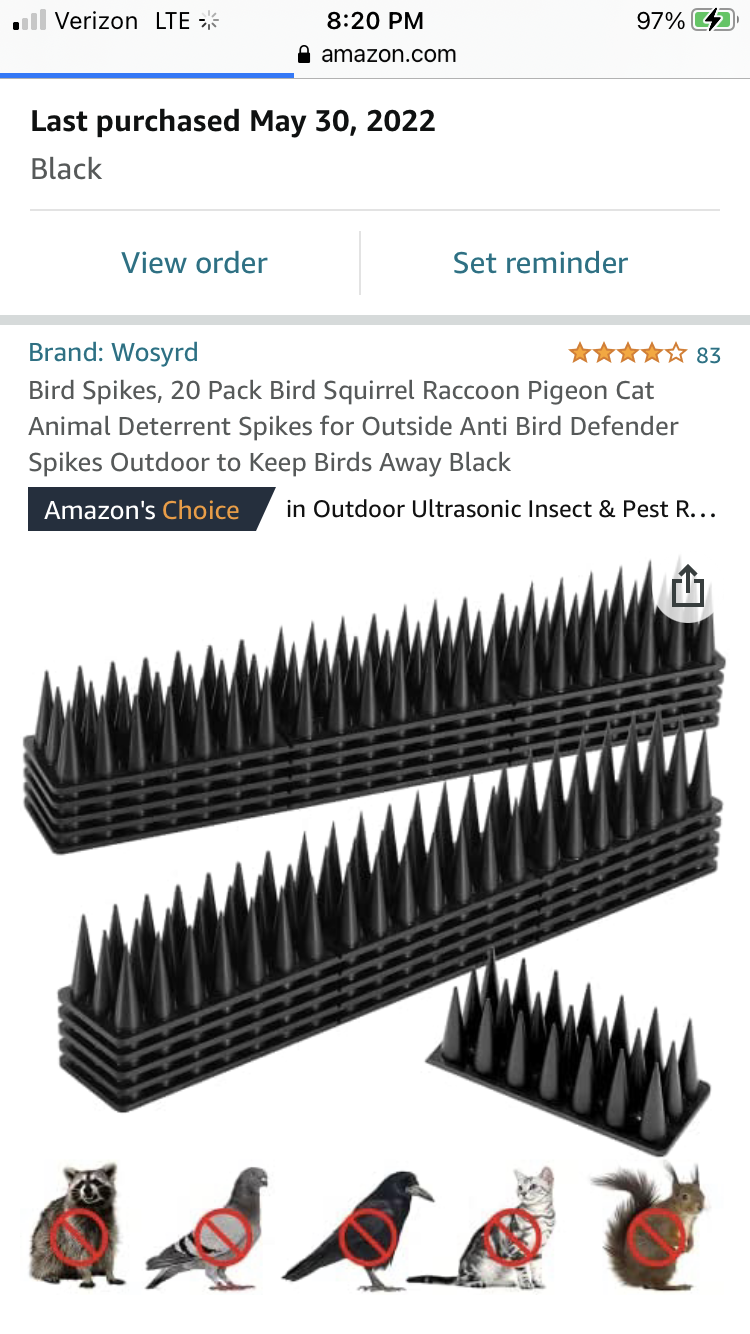Tap the amazon.com address bar

coord(376,54)
